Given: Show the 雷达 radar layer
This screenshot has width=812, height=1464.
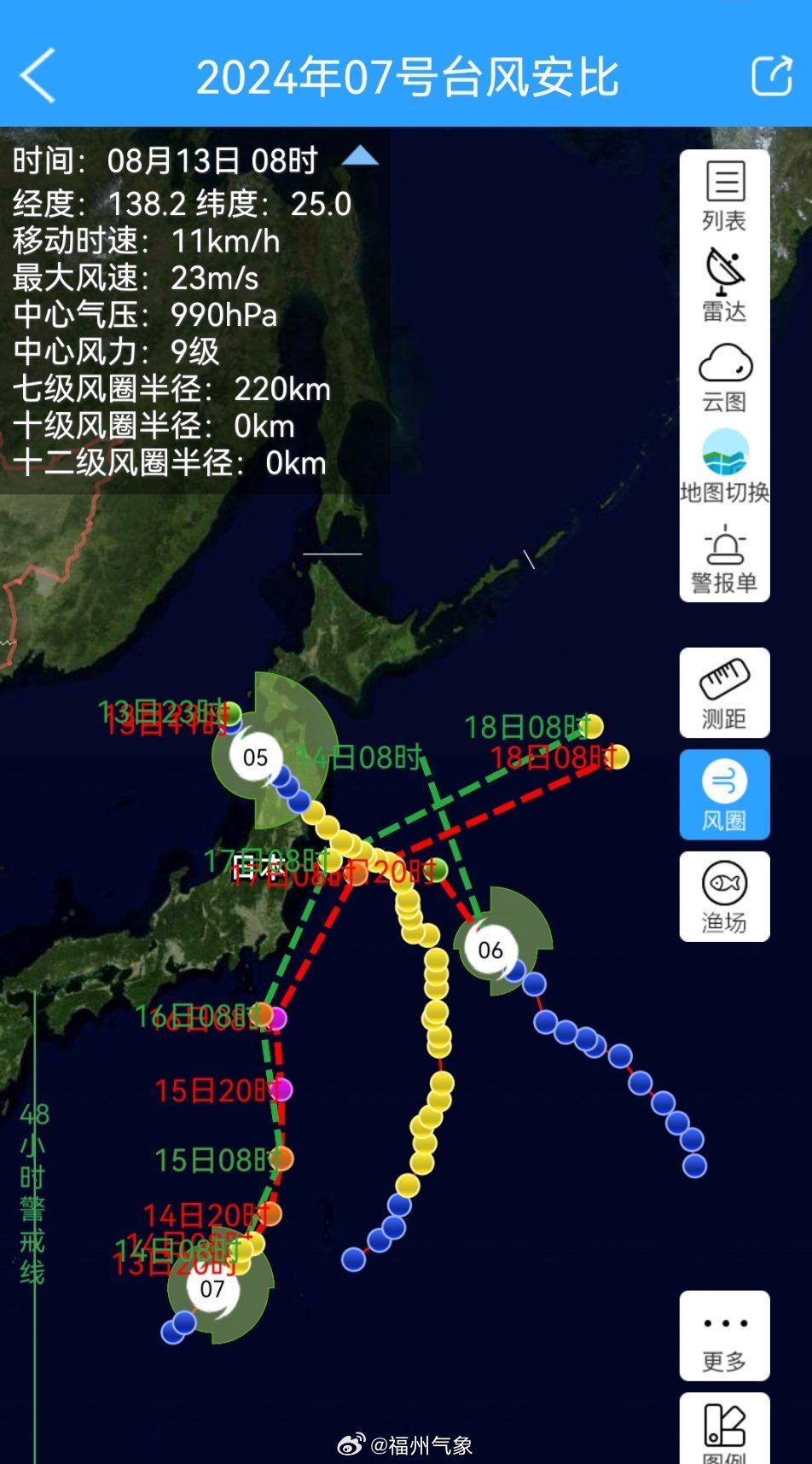Looking at the screenshot, I should point(724,286).
